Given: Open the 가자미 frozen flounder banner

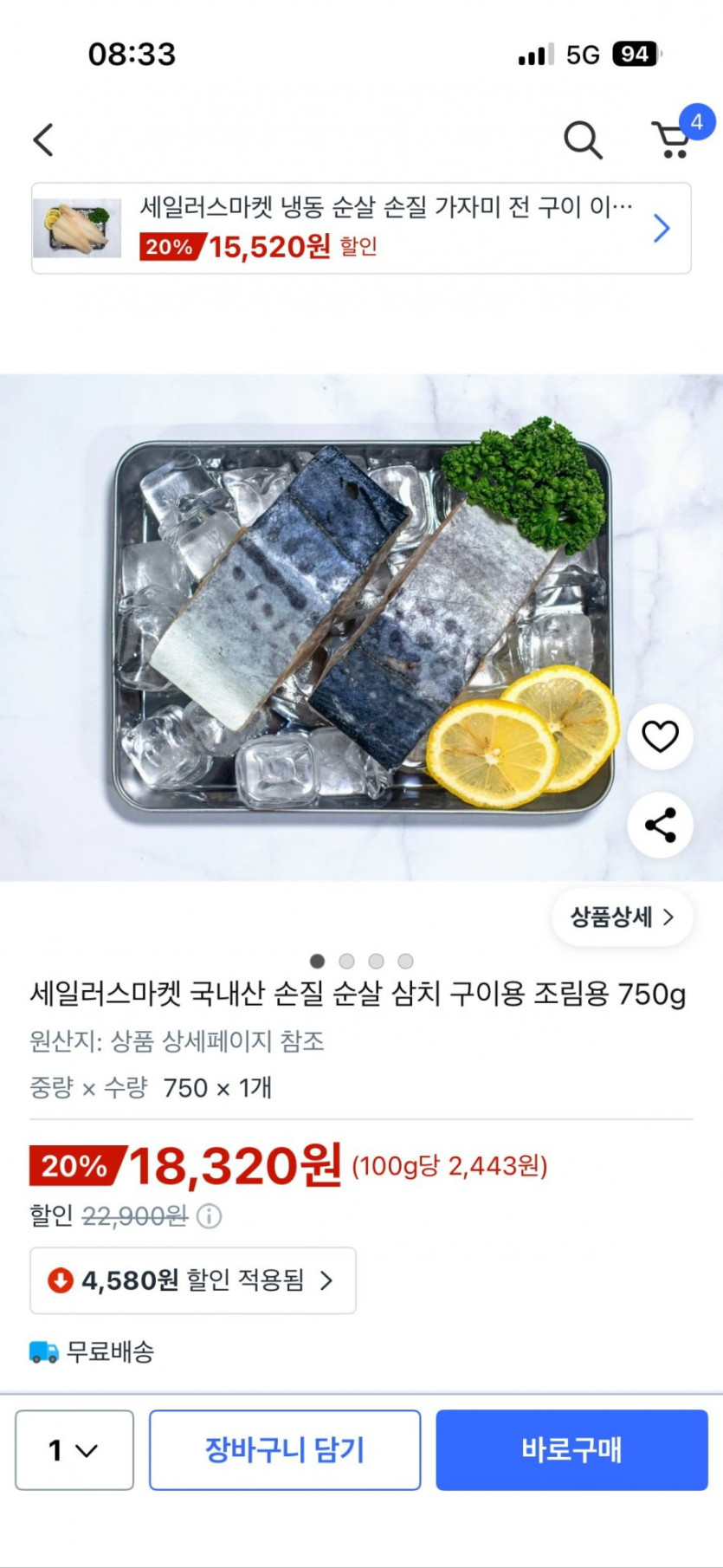Looking at the screenshot, I should click(361, 229).
